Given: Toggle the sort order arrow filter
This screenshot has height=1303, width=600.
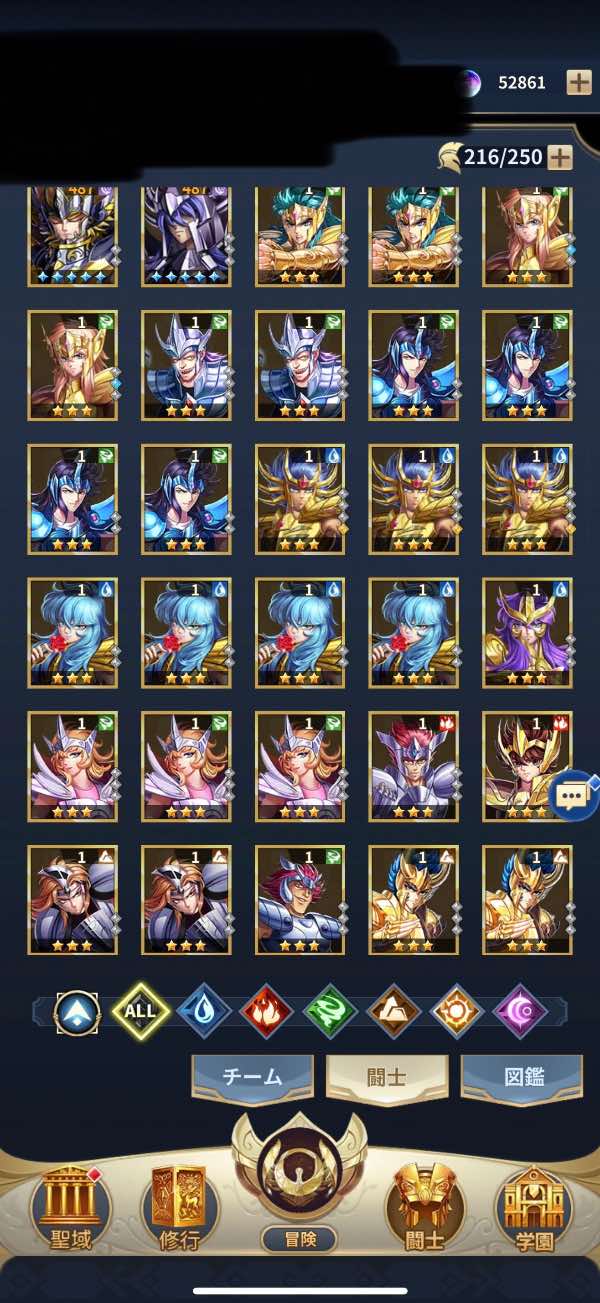Looking at the screenshot, I should tap(76, 1010).
